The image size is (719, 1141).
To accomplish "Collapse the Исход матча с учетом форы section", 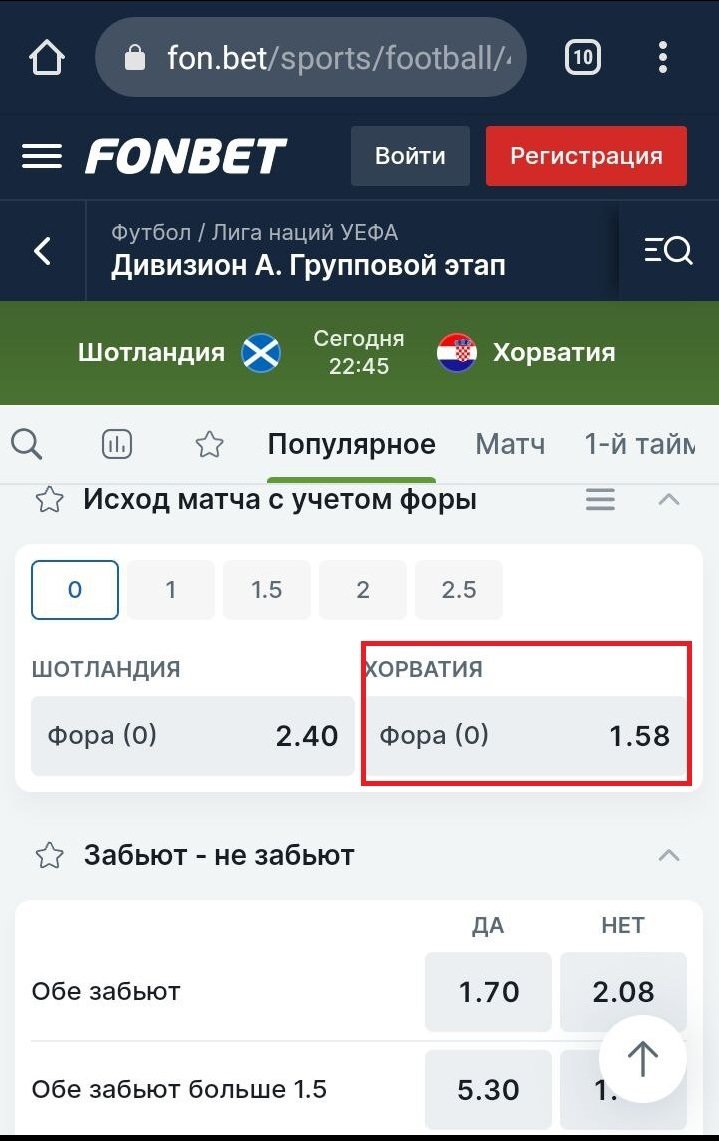I will coord(668,499).
